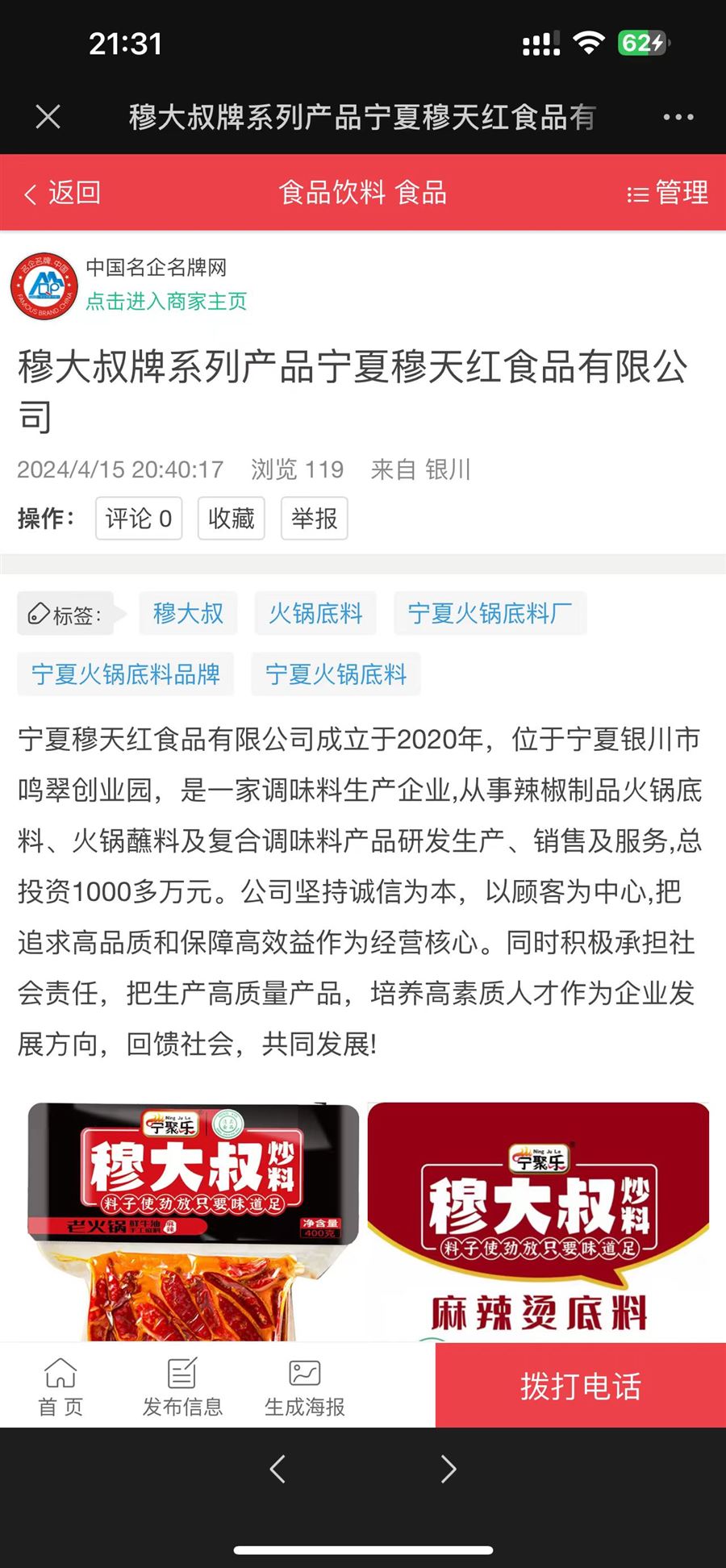Enter merchant homepage via 点击进入商家主页
Image resolution: width=726 pixels, height=1568 pixels.
tap(166, 301)
